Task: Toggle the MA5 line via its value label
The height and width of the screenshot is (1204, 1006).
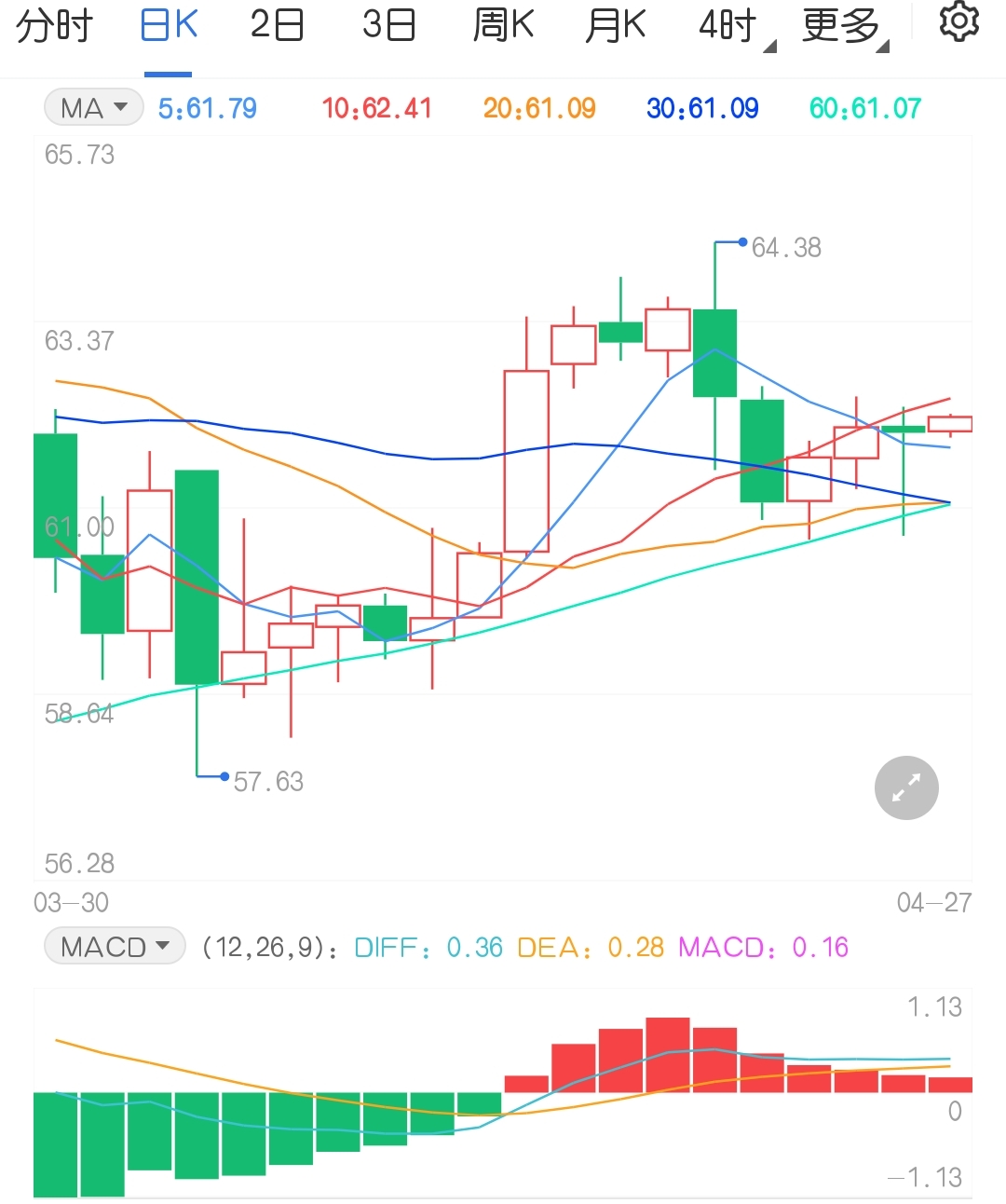Action: point(207,107)
